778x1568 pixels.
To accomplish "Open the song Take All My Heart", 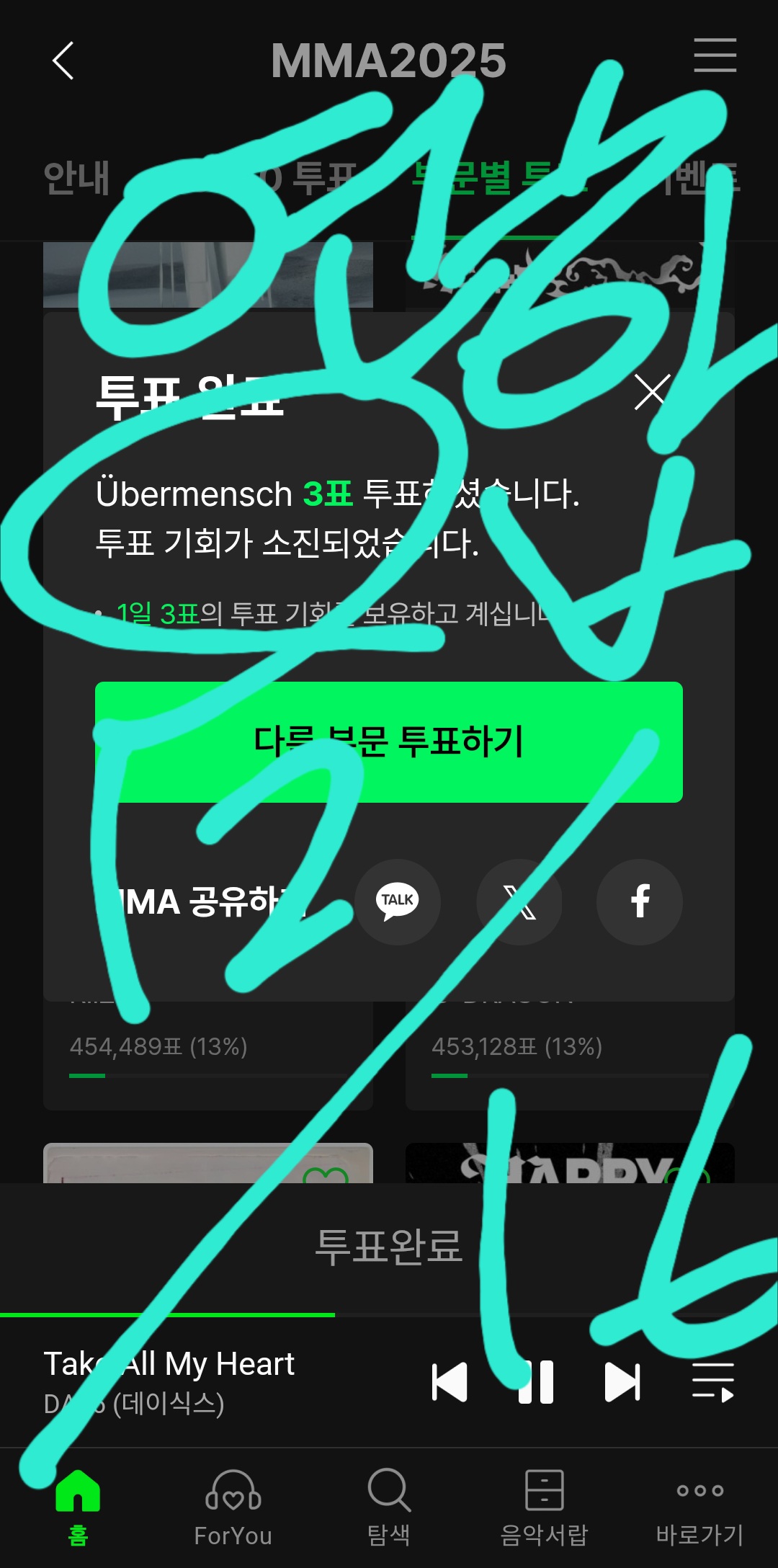I will pos(169,1363).
